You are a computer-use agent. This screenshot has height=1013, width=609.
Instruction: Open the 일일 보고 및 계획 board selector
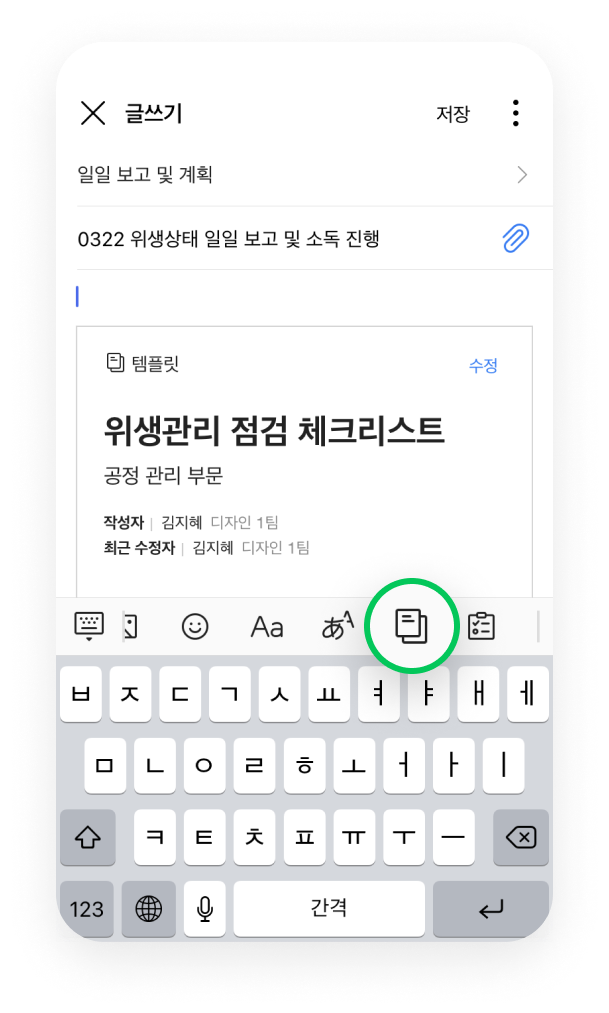pos(303,175)
